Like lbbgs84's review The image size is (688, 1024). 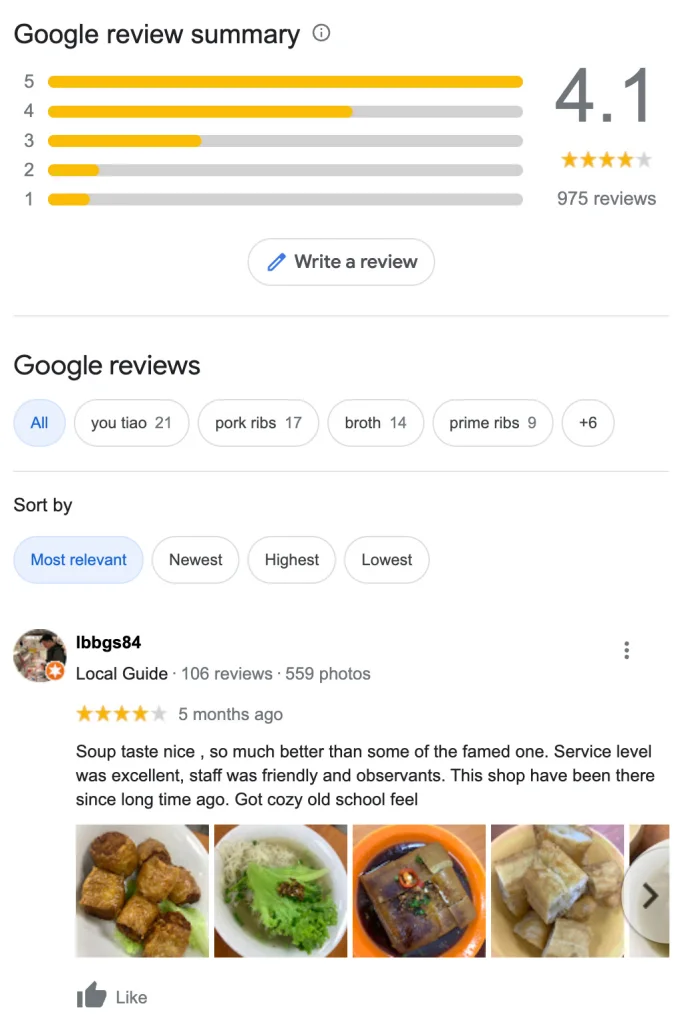point(112,996)
